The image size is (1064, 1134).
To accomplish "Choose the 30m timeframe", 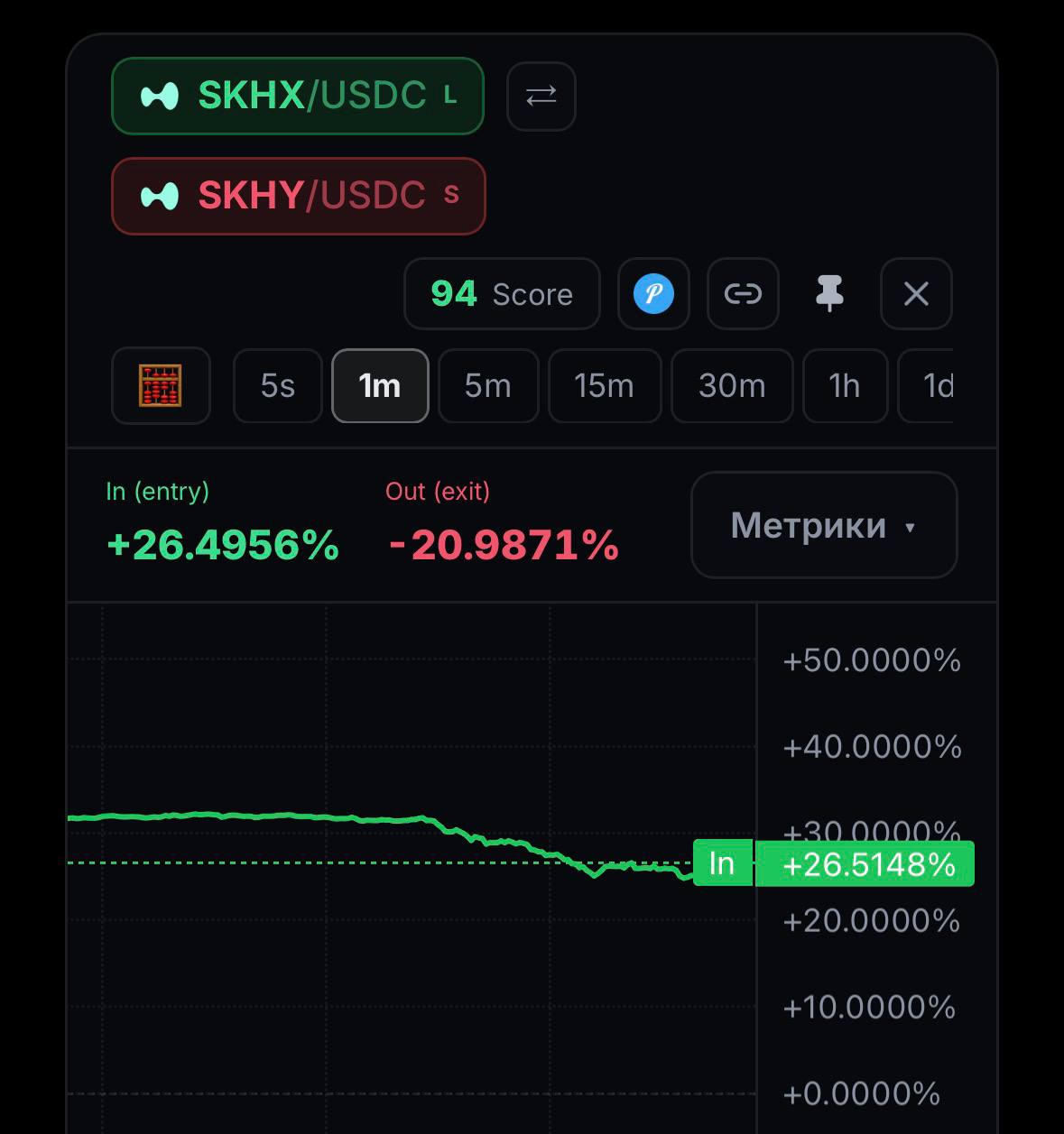I will coord(732,386).
